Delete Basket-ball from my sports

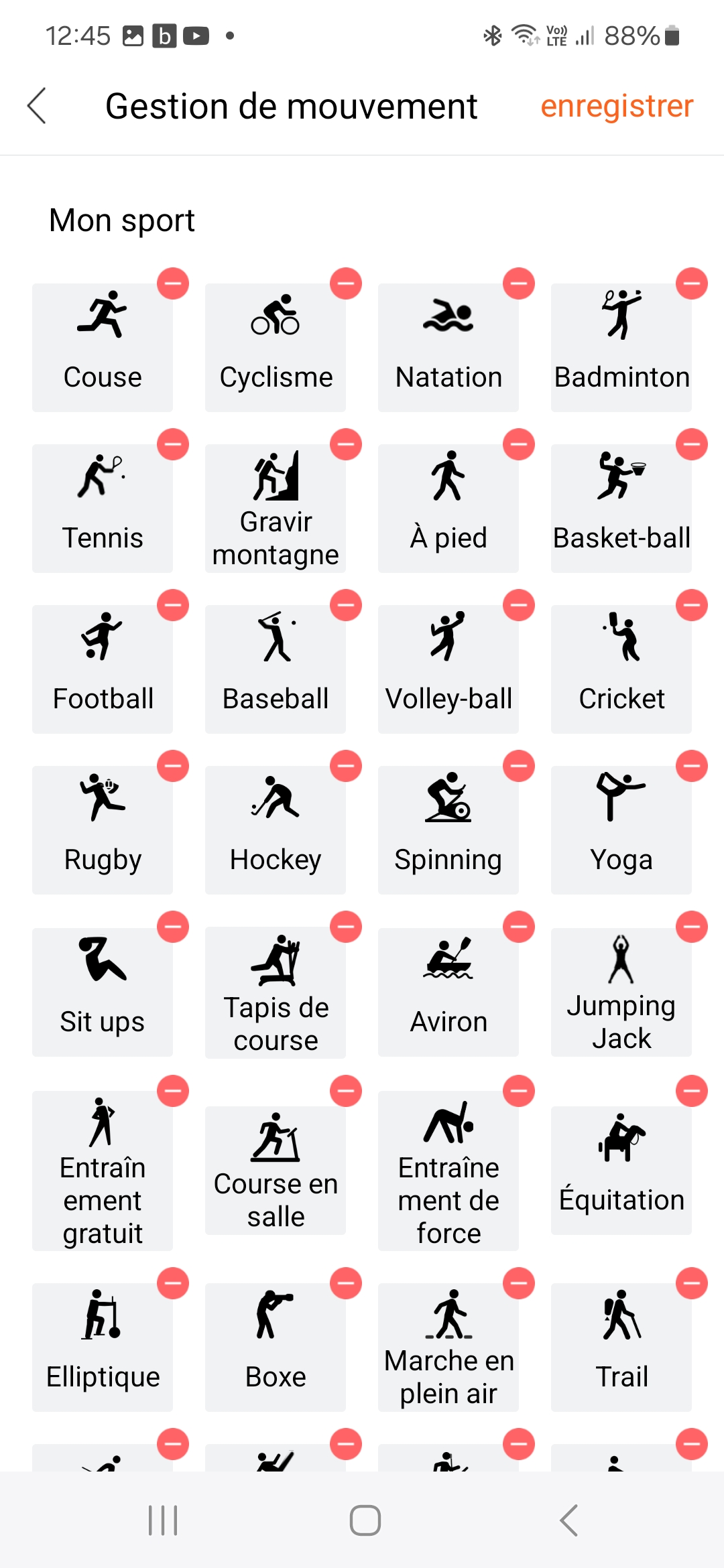click(692, 444)
